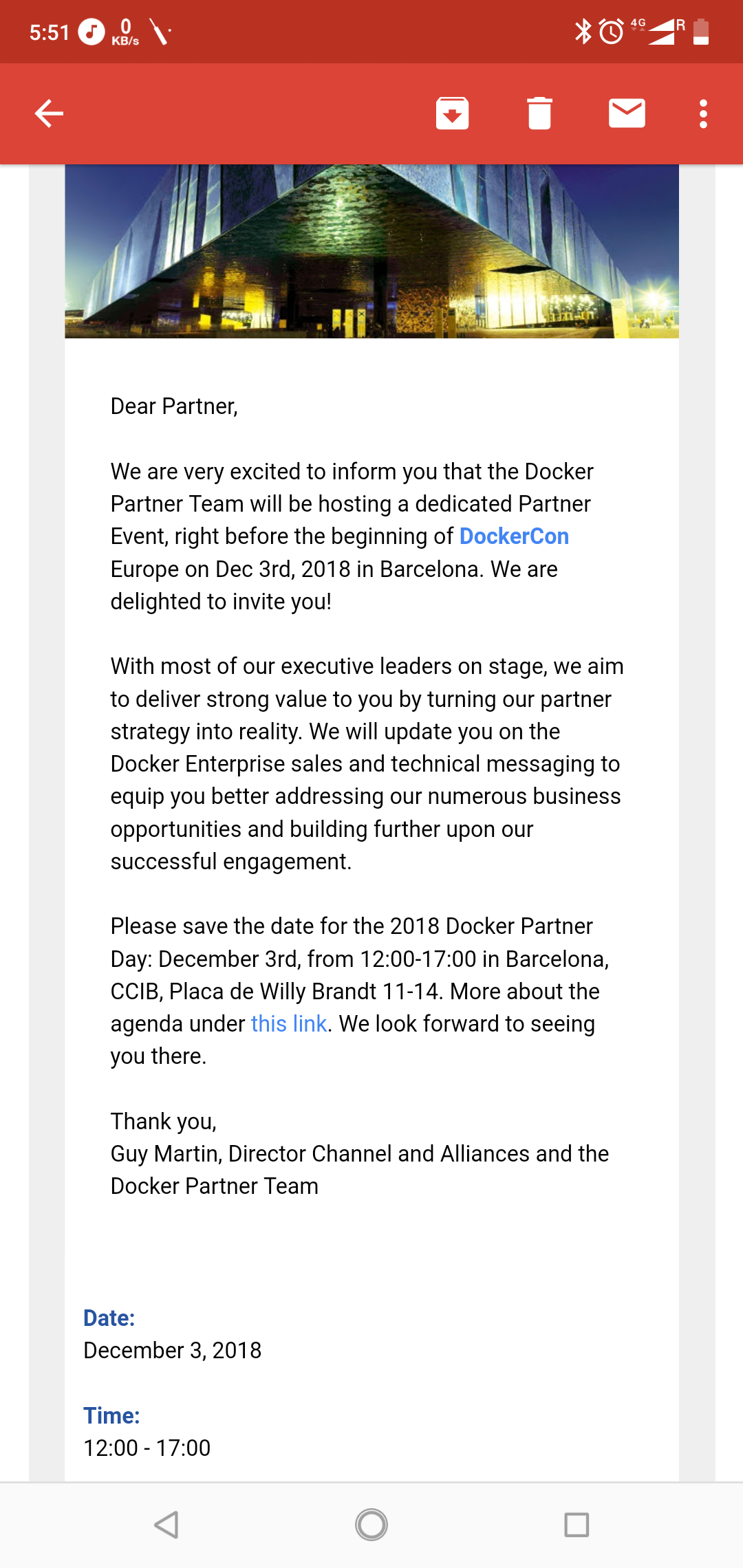Tap the system home button
This screenshot has width=743, height=1568.
(x=371, y=1525)
